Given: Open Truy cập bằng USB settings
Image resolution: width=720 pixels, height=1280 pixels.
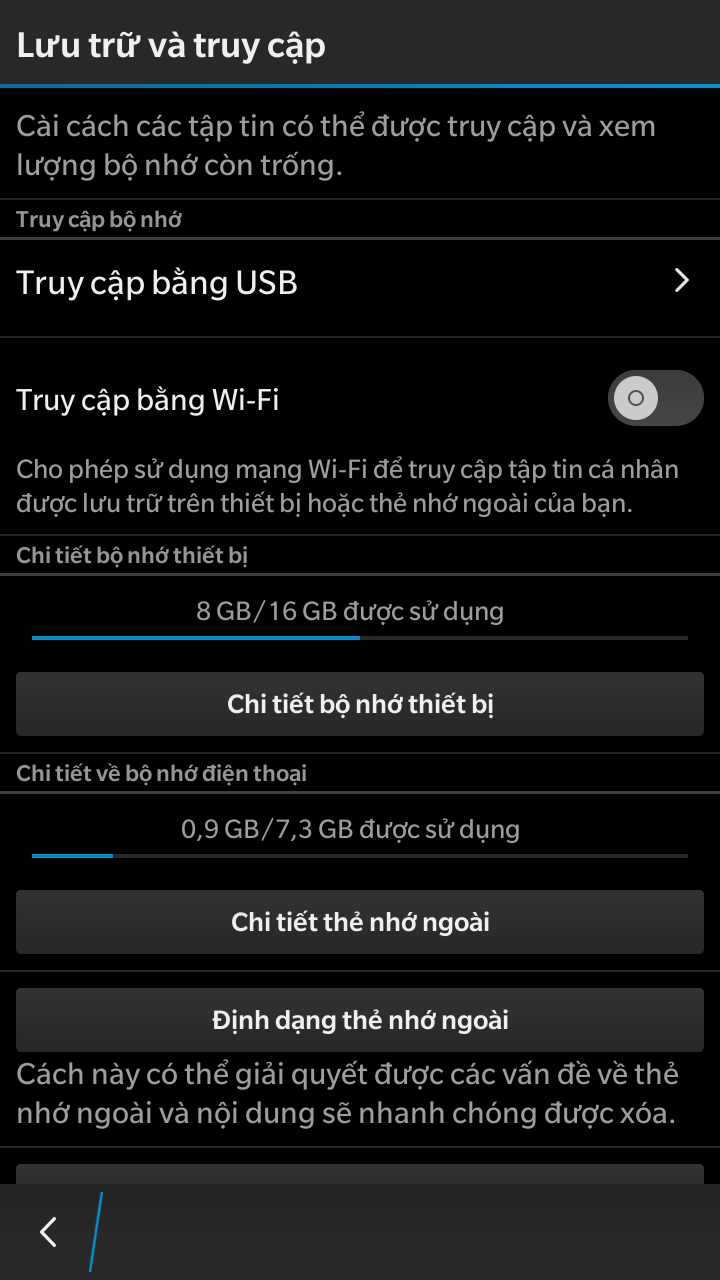Looking at the screenshot, I should (360, 283).
